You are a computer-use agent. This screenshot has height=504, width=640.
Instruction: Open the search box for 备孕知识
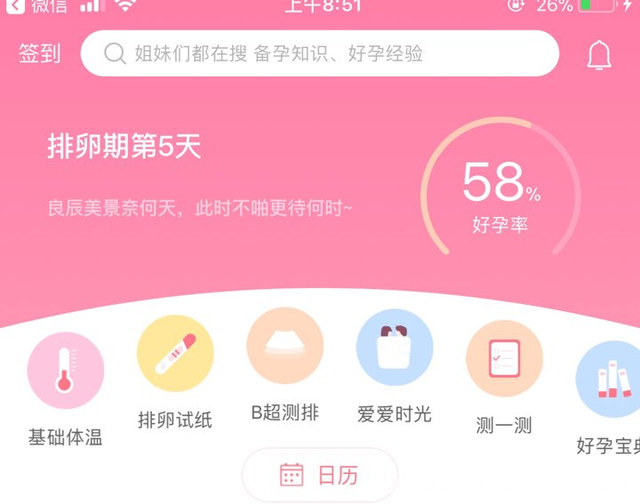point(319,53)
